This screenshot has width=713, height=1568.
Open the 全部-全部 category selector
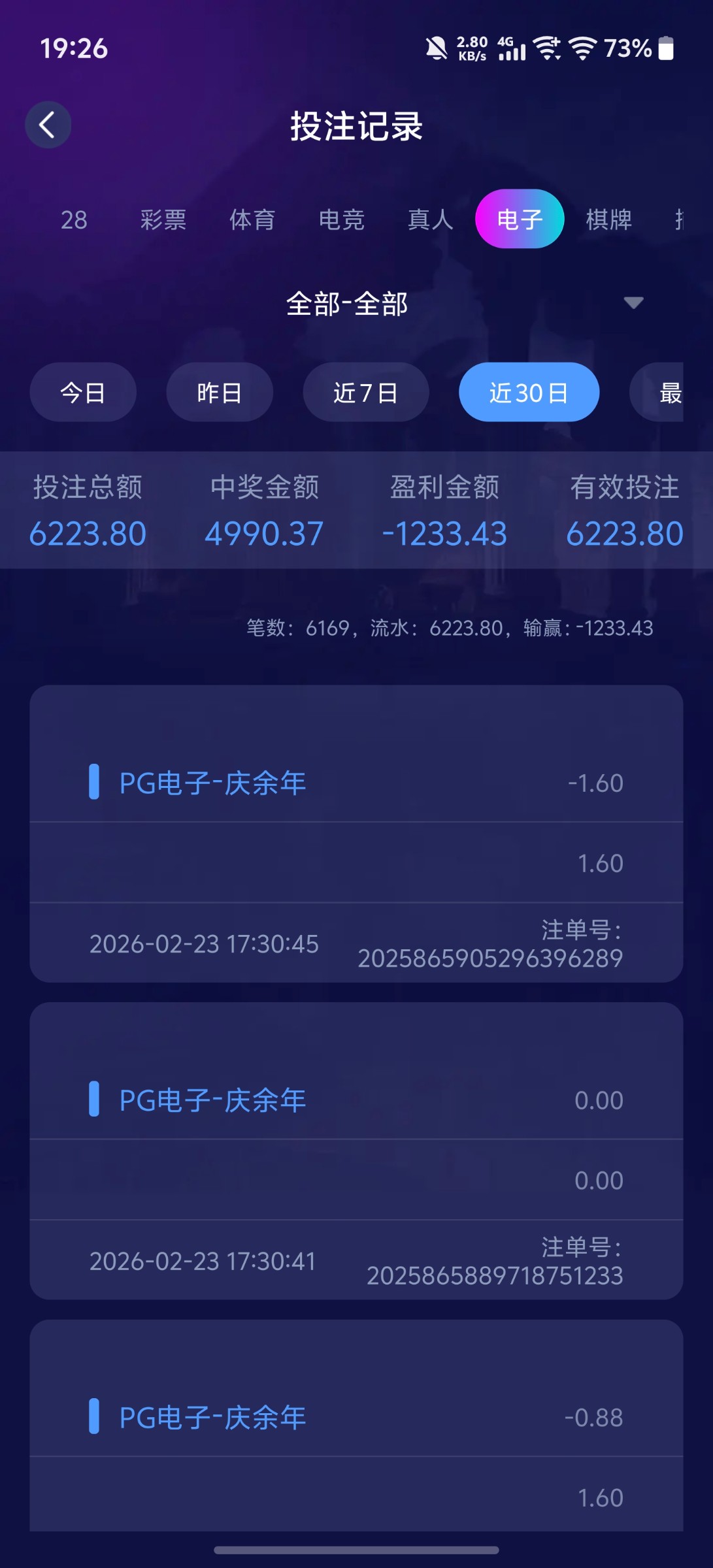(348, 303)
